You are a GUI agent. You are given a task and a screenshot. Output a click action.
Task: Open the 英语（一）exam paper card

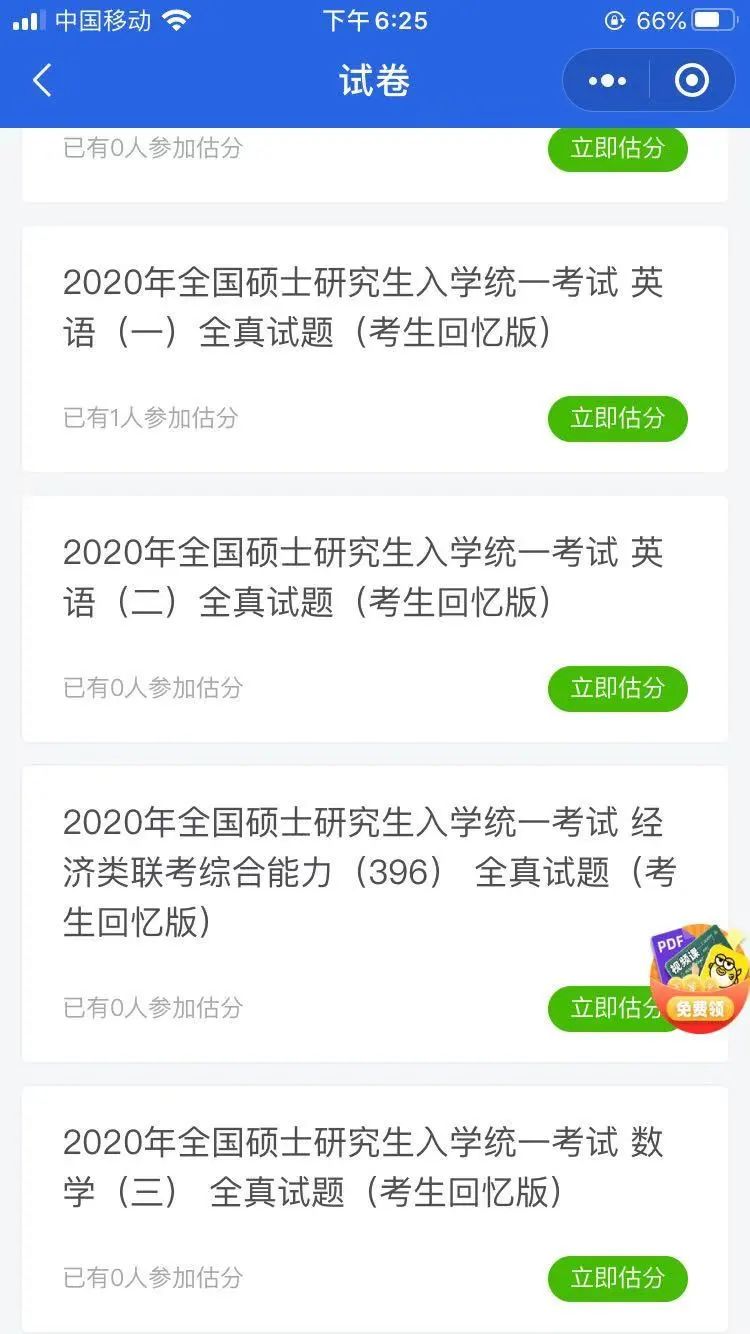click(375, 310)
